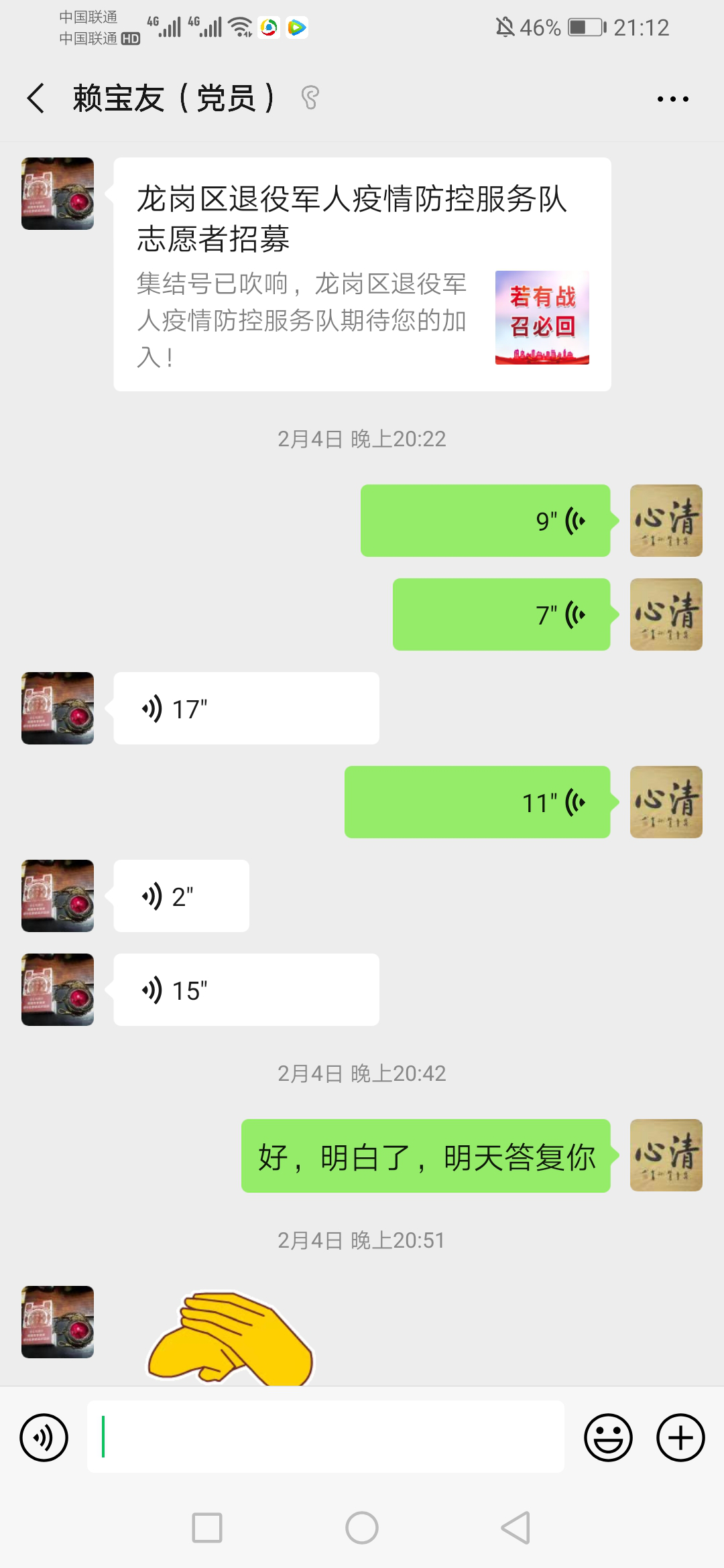Open the plus attachments panel
724x1568 pixels.
pos(680,1437)
